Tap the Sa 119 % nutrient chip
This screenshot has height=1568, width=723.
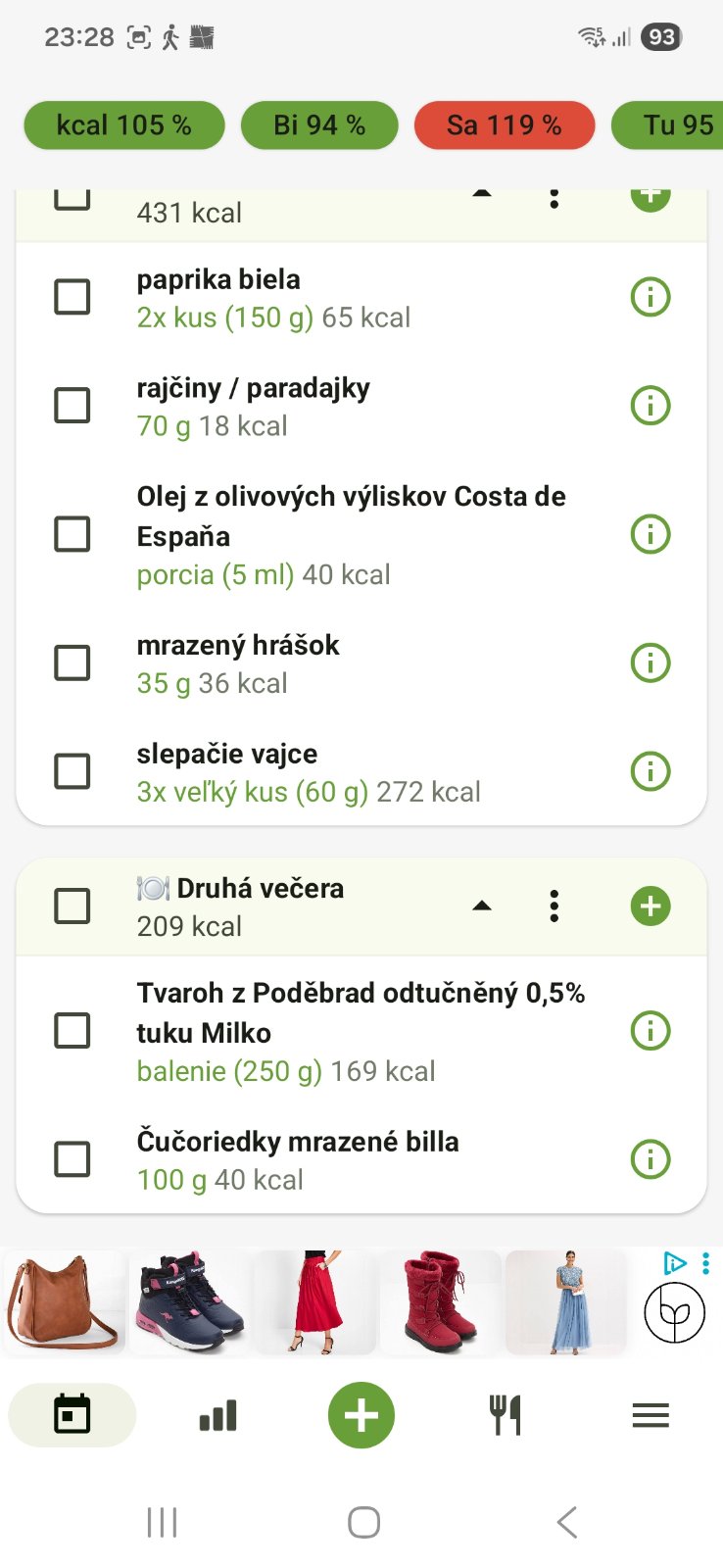pyautogui.click(x=505, y=125)
